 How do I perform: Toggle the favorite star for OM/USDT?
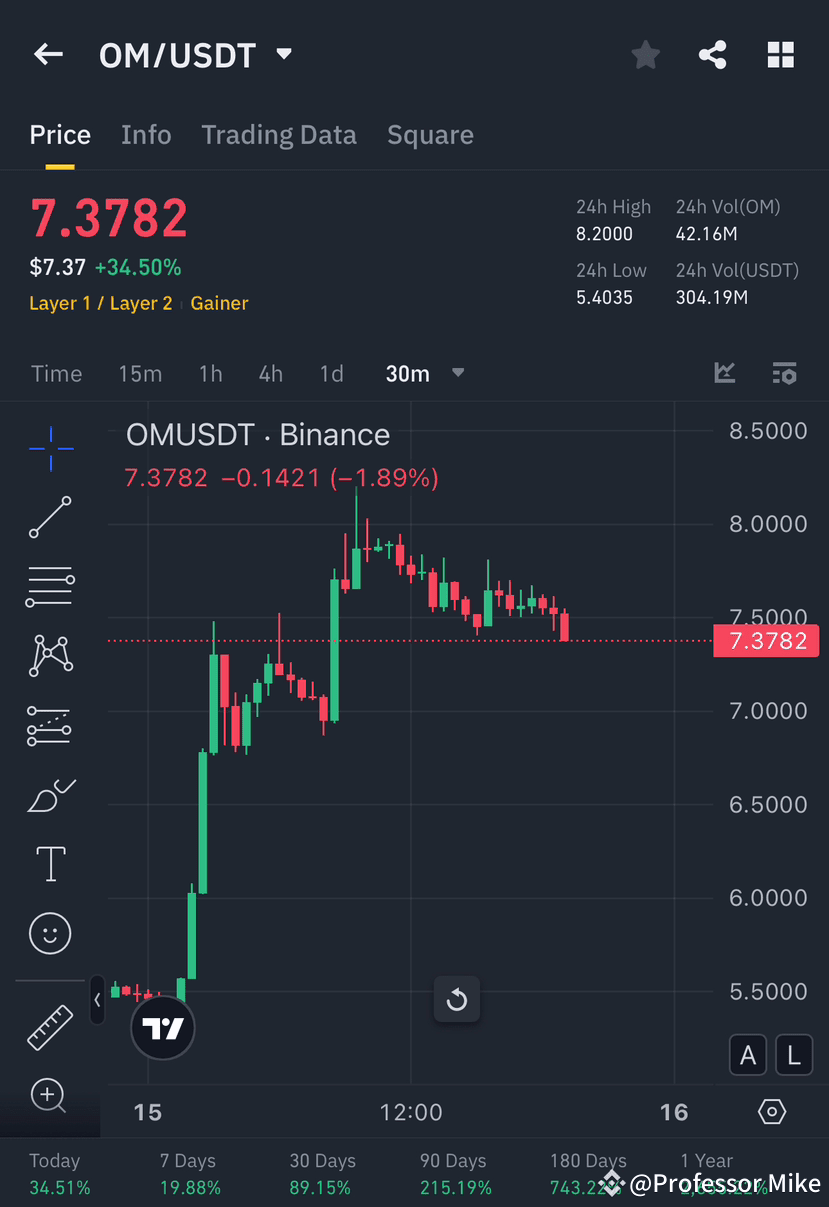[x=645, y=55]
